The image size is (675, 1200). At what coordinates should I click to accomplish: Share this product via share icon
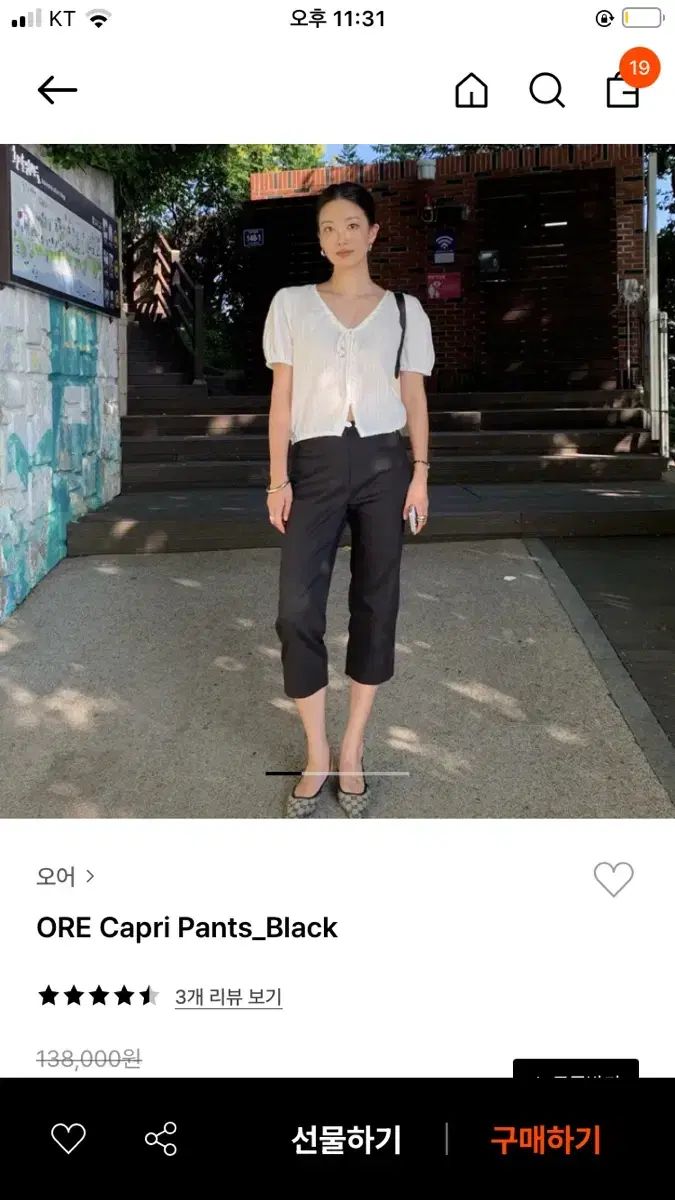pyautogui.click(x=161, y=1139)
